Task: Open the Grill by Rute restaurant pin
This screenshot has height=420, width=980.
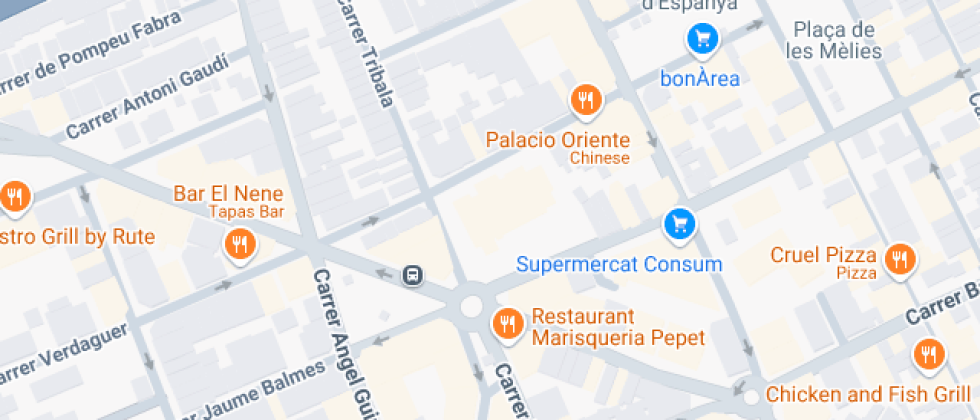Action: (x=14, y=196)
